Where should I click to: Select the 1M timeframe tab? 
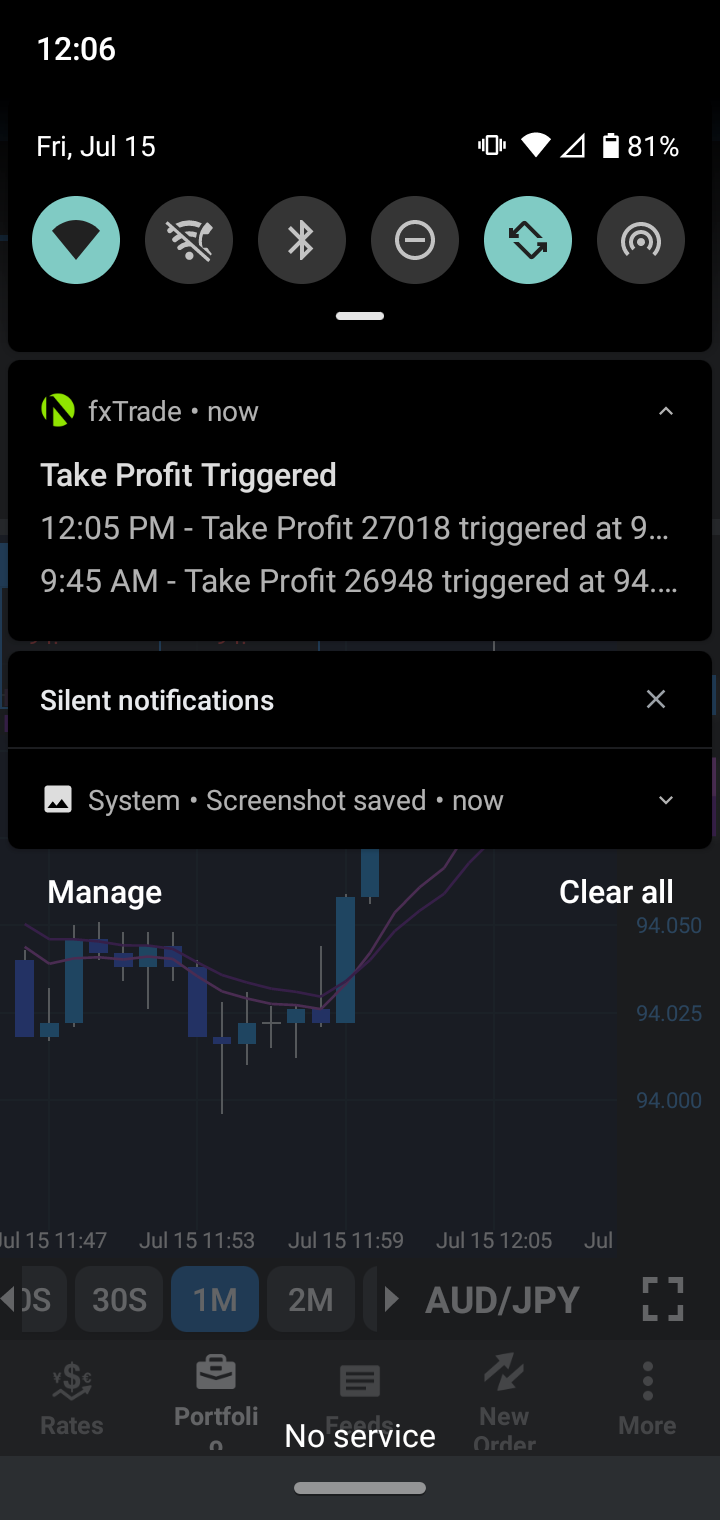pyautogui.click(x=214, y=1299)
